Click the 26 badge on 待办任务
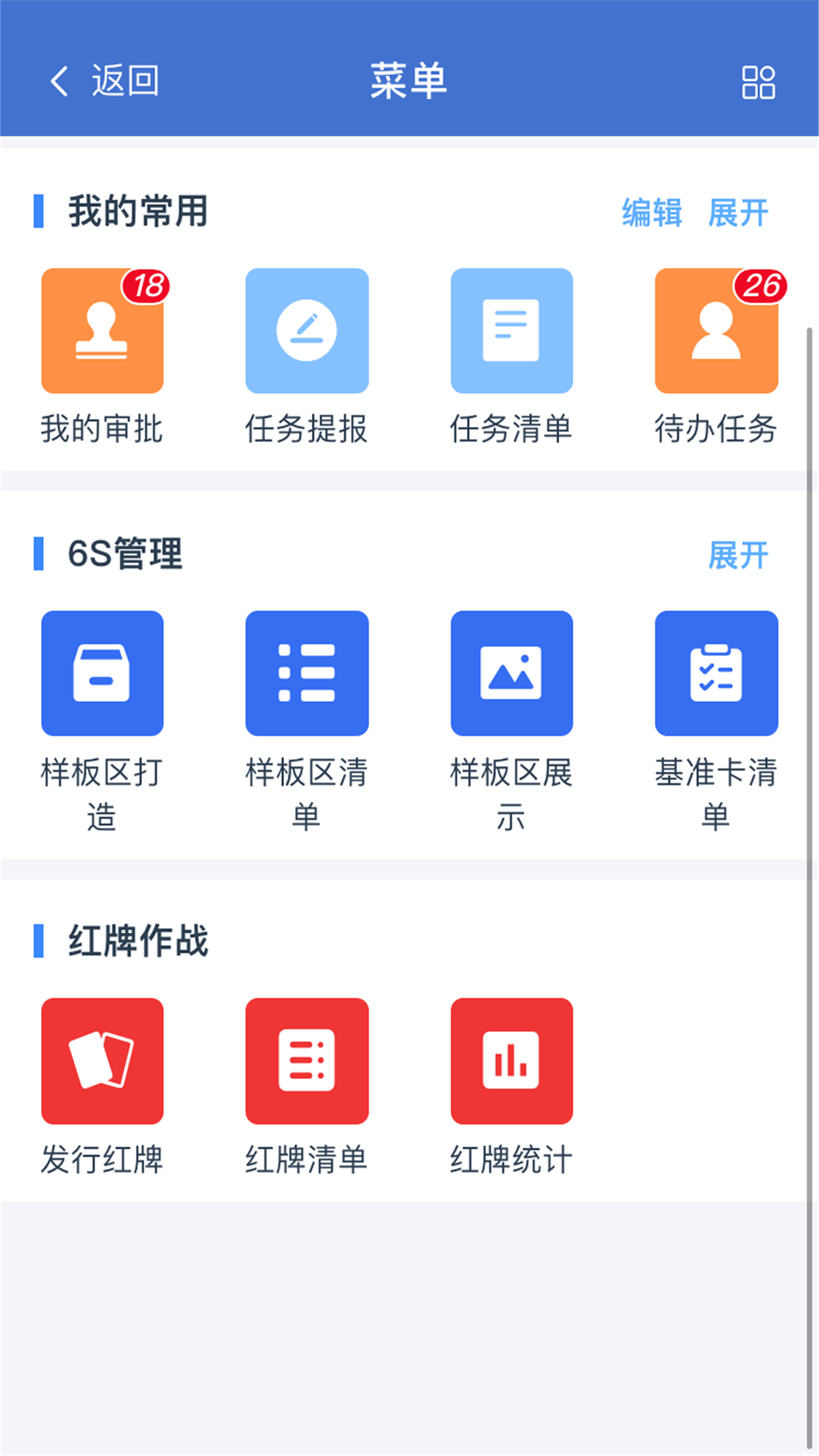 [761, 285]
